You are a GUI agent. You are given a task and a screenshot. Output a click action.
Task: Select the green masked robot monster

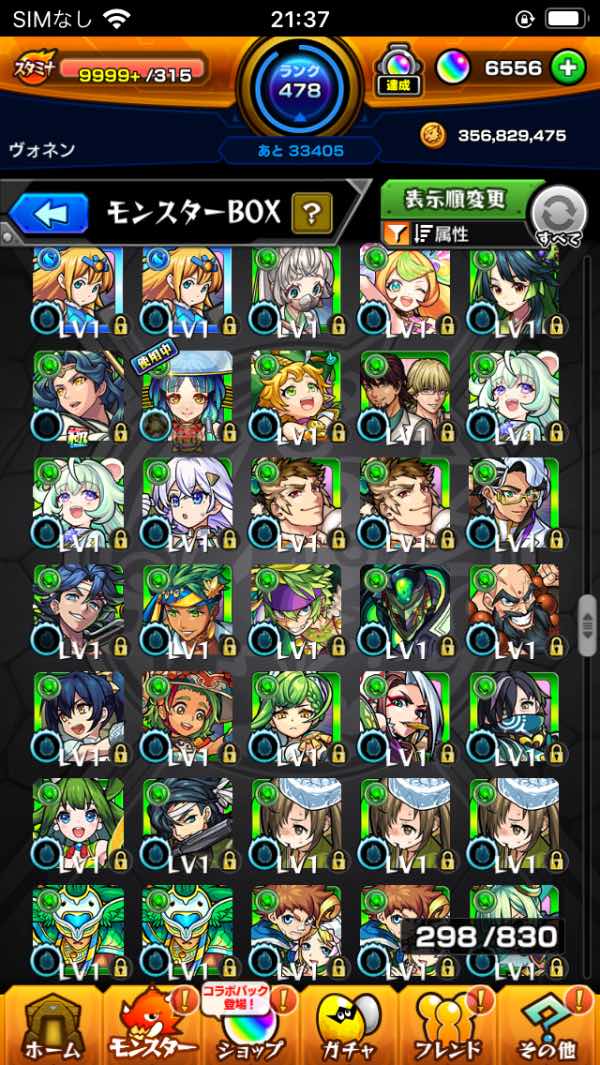pyautogui.click(x=405, y=610)
